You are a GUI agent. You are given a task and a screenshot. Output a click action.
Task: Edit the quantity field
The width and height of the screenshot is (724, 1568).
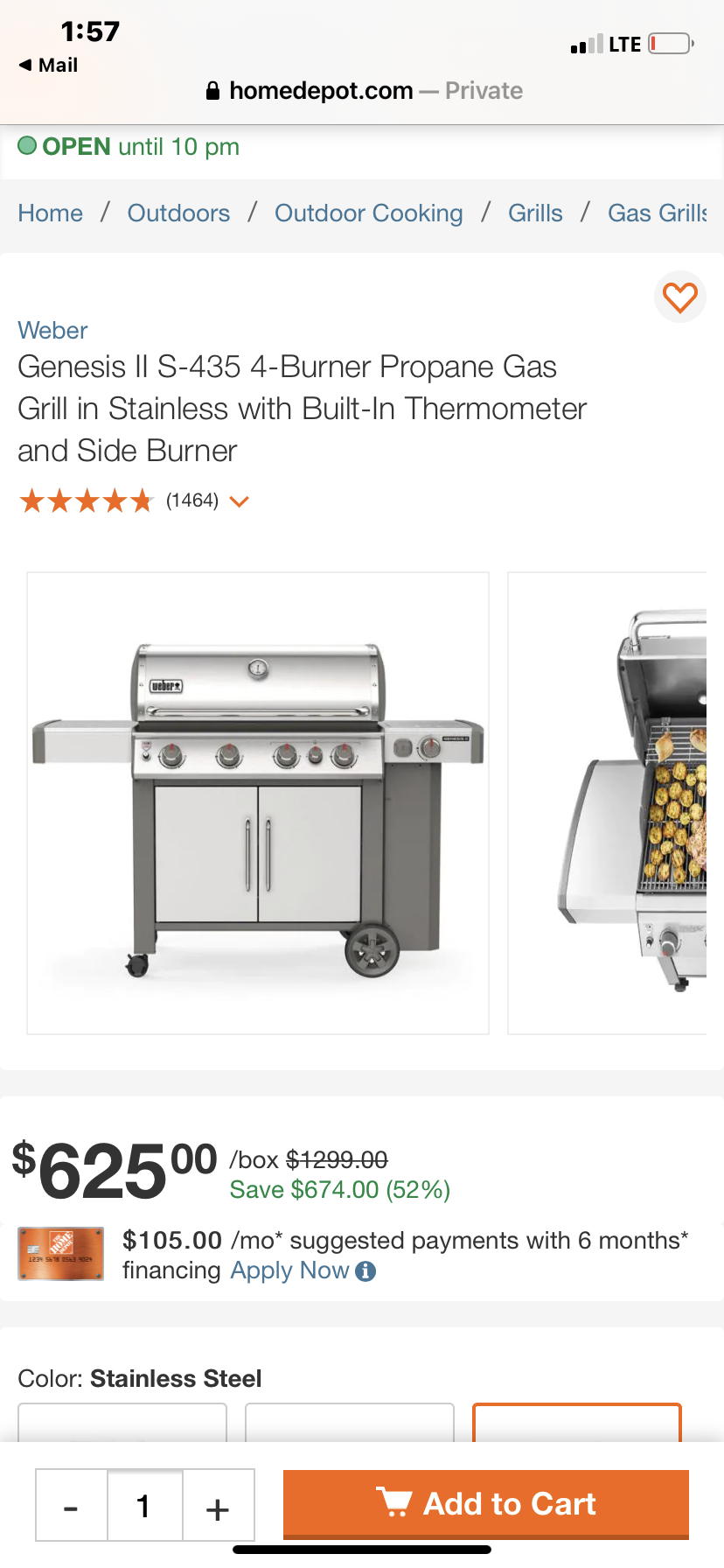pos(144,1507)
